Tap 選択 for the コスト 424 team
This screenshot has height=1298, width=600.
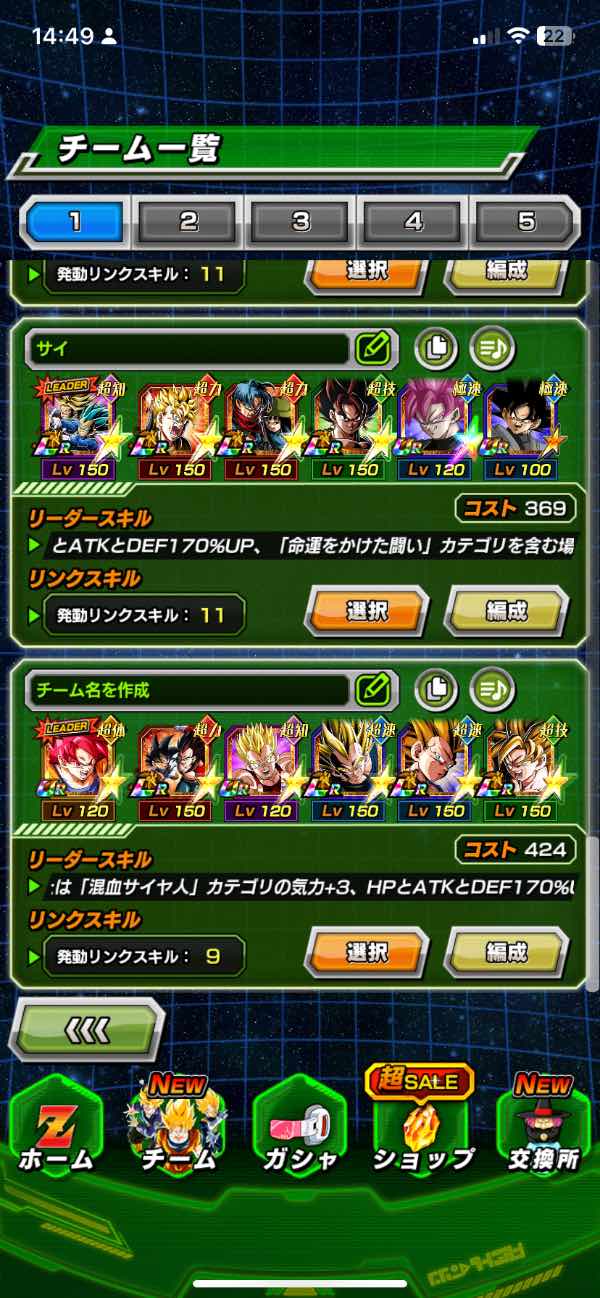tap(366, 953)
